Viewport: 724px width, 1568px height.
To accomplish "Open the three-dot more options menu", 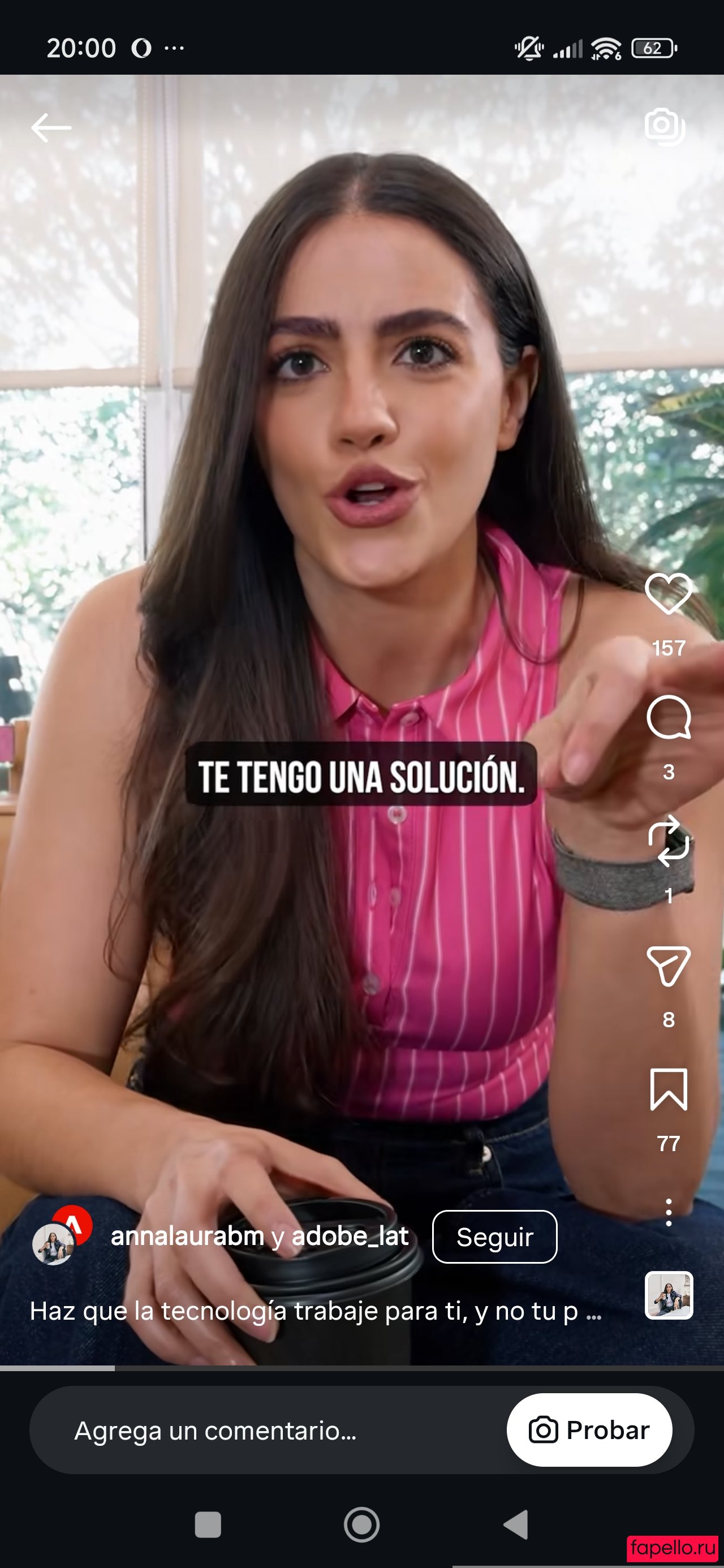I will click(669, 1213).
